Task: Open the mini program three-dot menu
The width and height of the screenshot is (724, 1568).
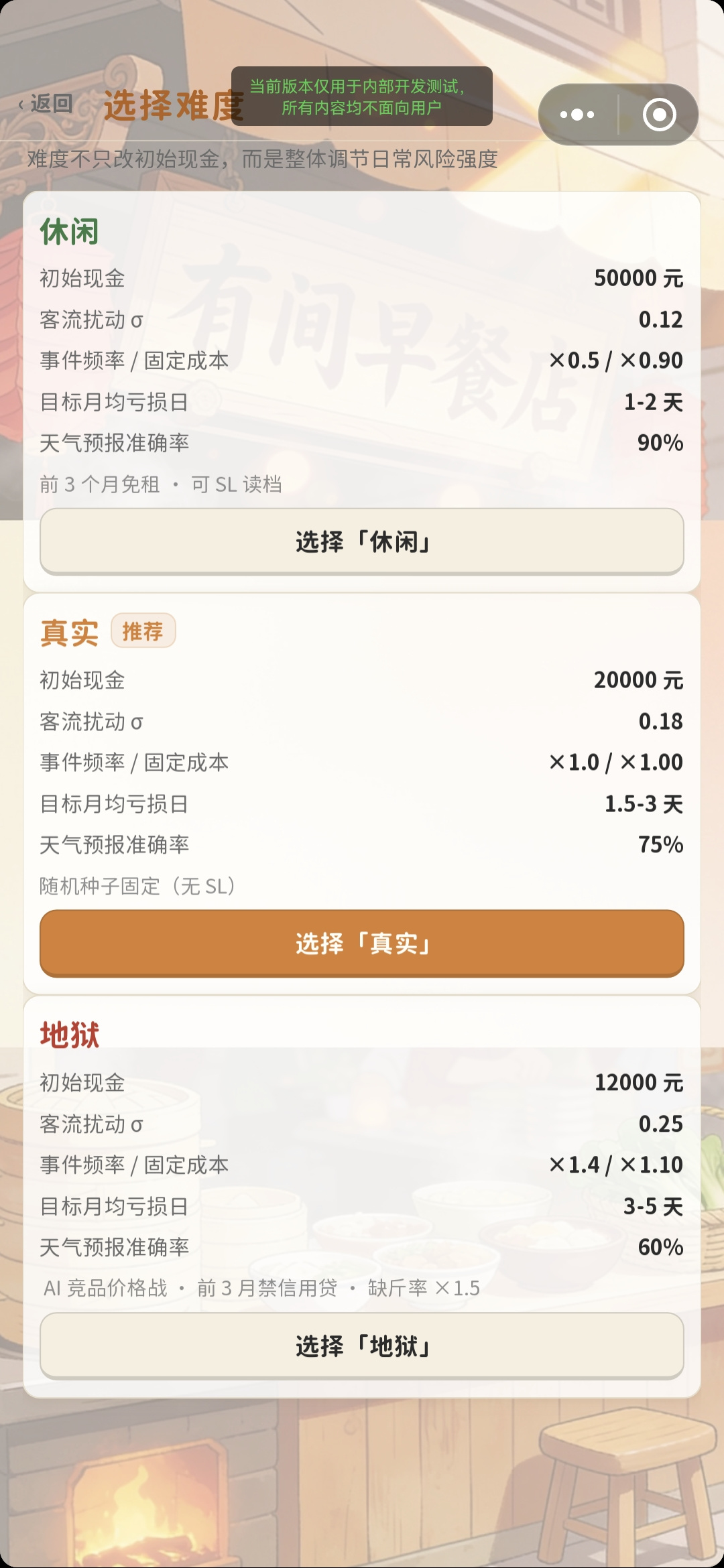Action: [577, 115]
